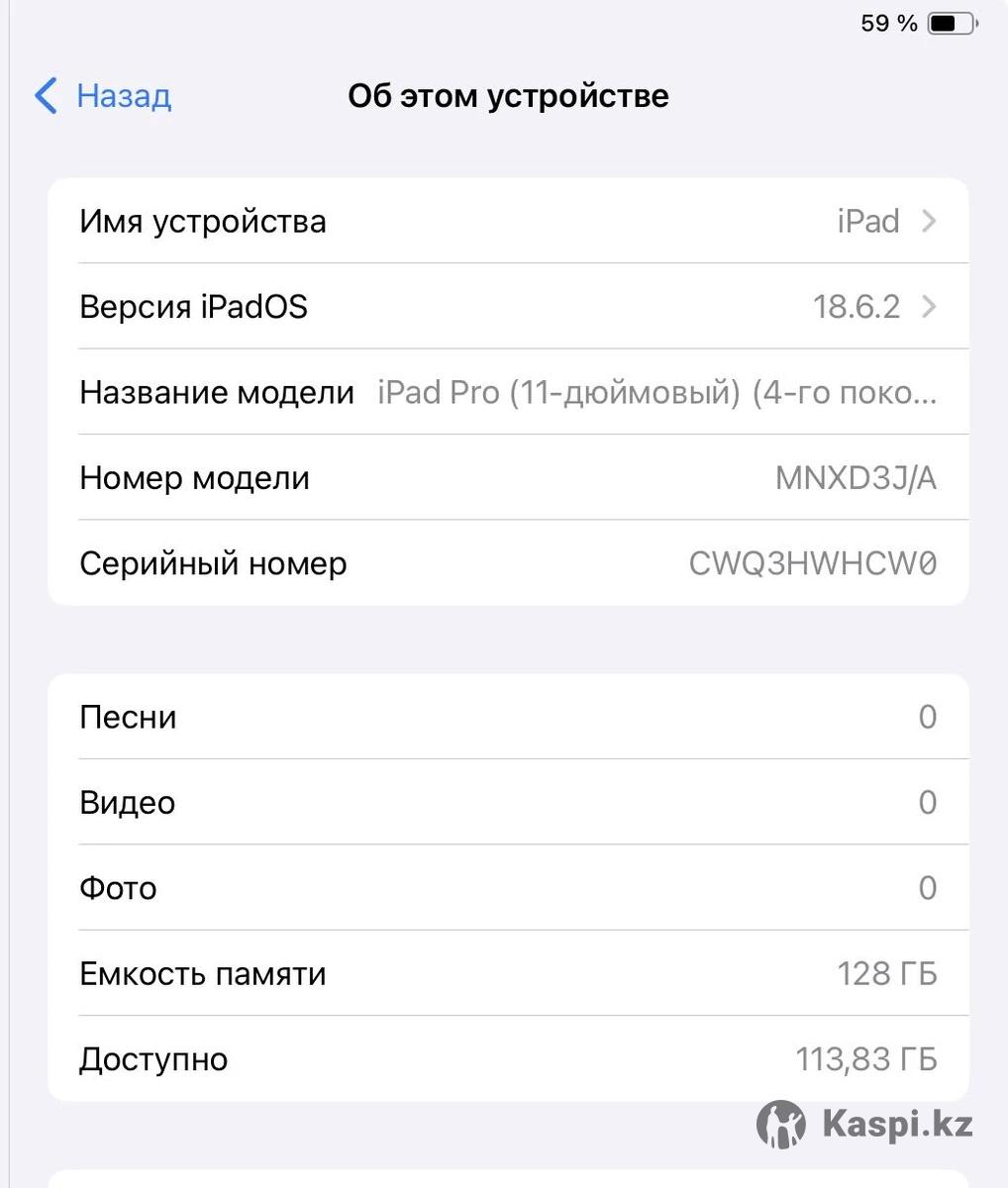Open the Имя устройства row
Screen dimensions: 1008x1188
(x=507, y=221)
